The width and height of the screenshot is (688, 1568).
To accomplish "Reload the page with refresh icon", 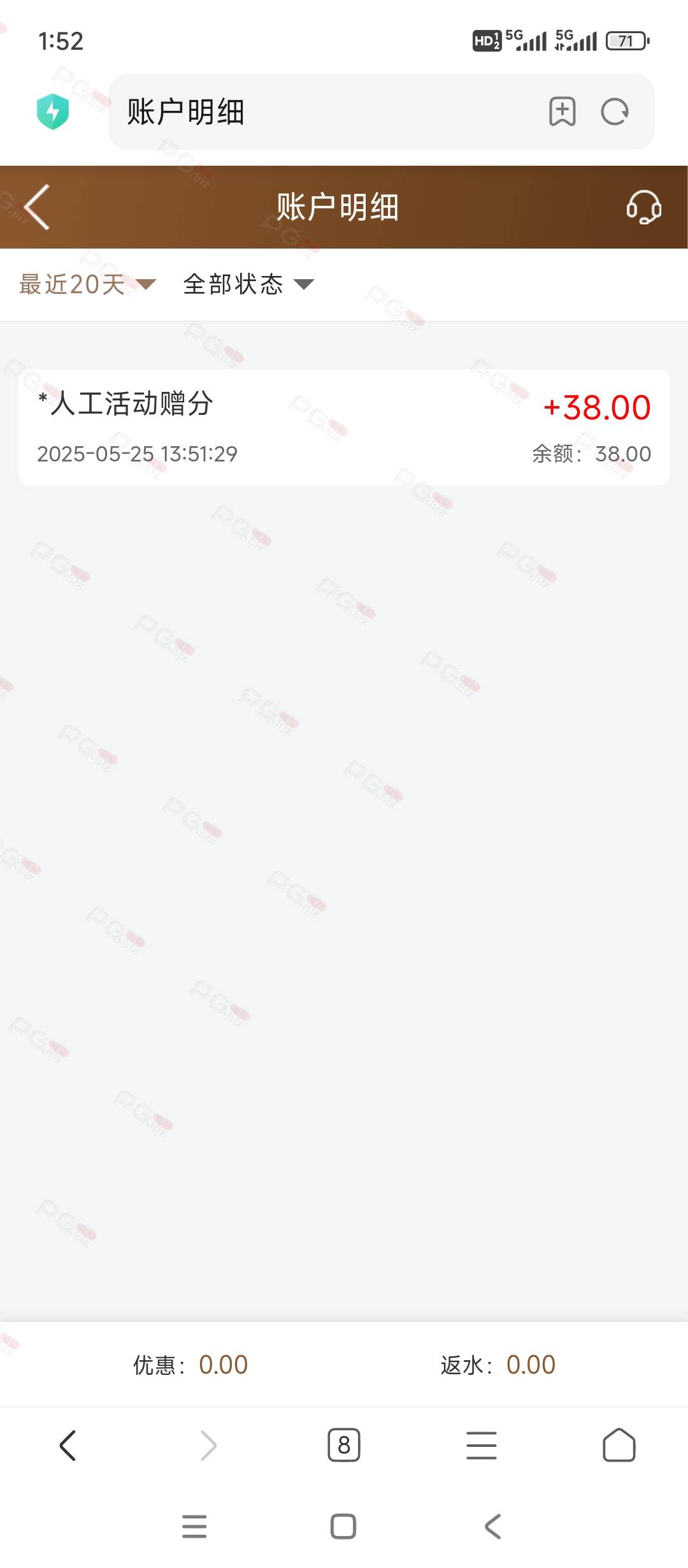I will click(x=615, y=112).
